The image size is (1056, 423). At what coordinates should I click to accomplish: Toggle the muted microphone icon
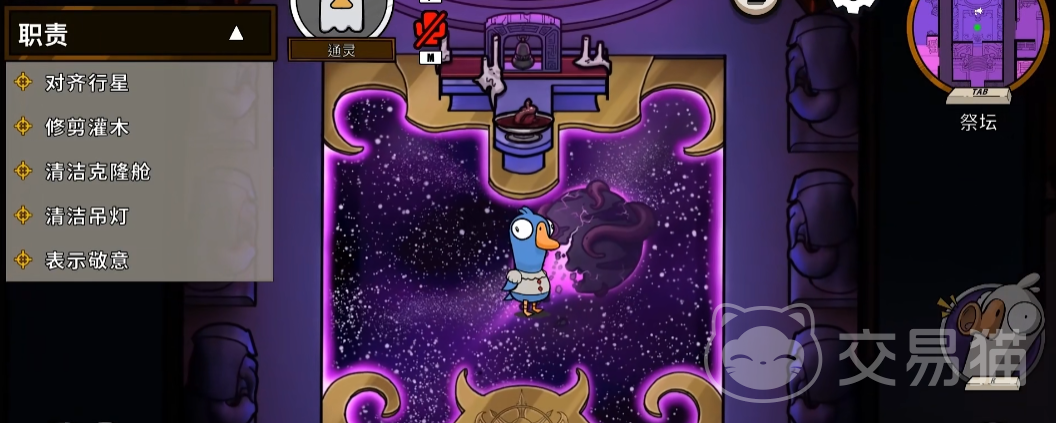[430, 30]
